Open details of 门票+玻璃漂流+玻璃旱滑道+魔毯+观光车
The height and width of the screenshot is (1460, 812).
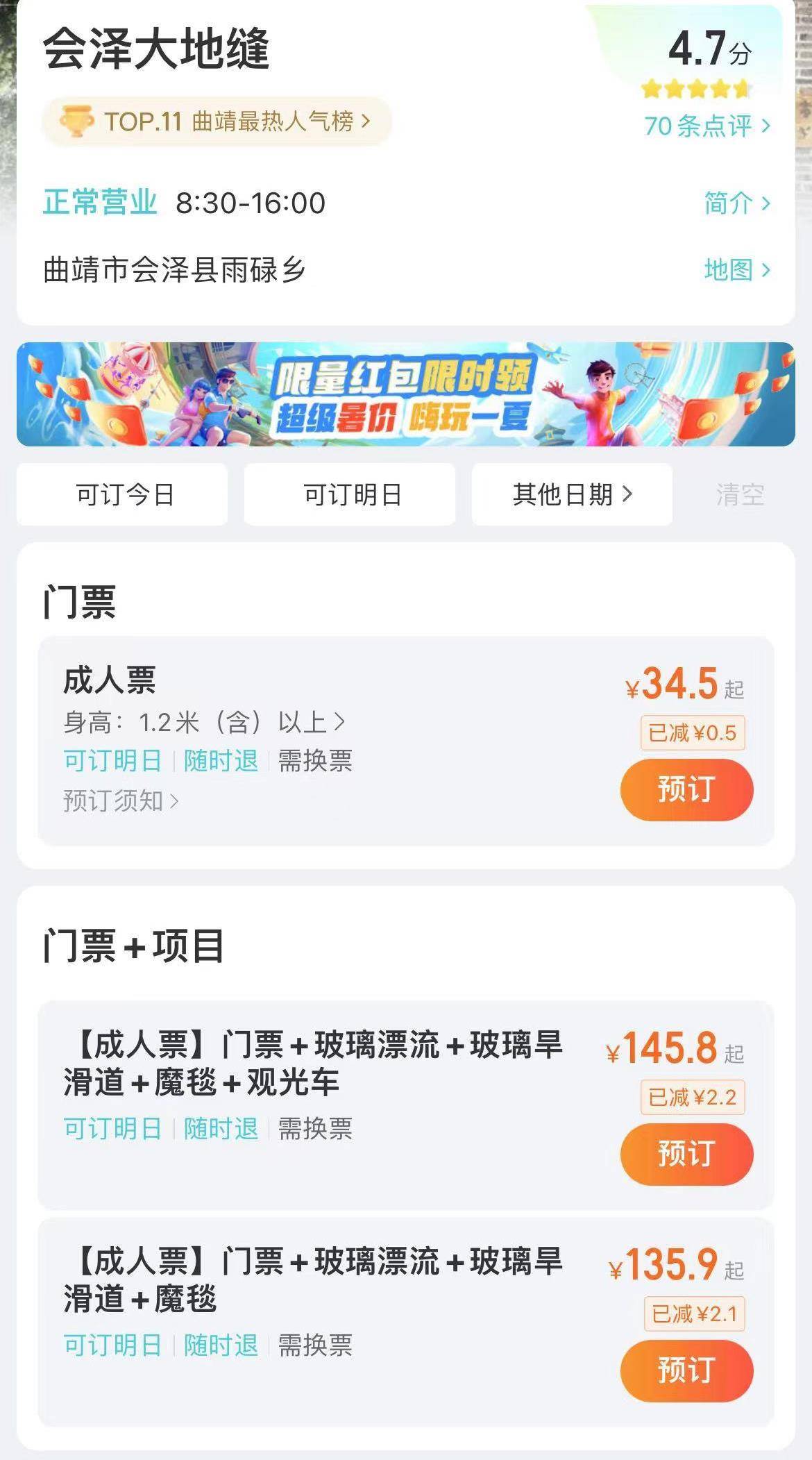(312, 1063)
